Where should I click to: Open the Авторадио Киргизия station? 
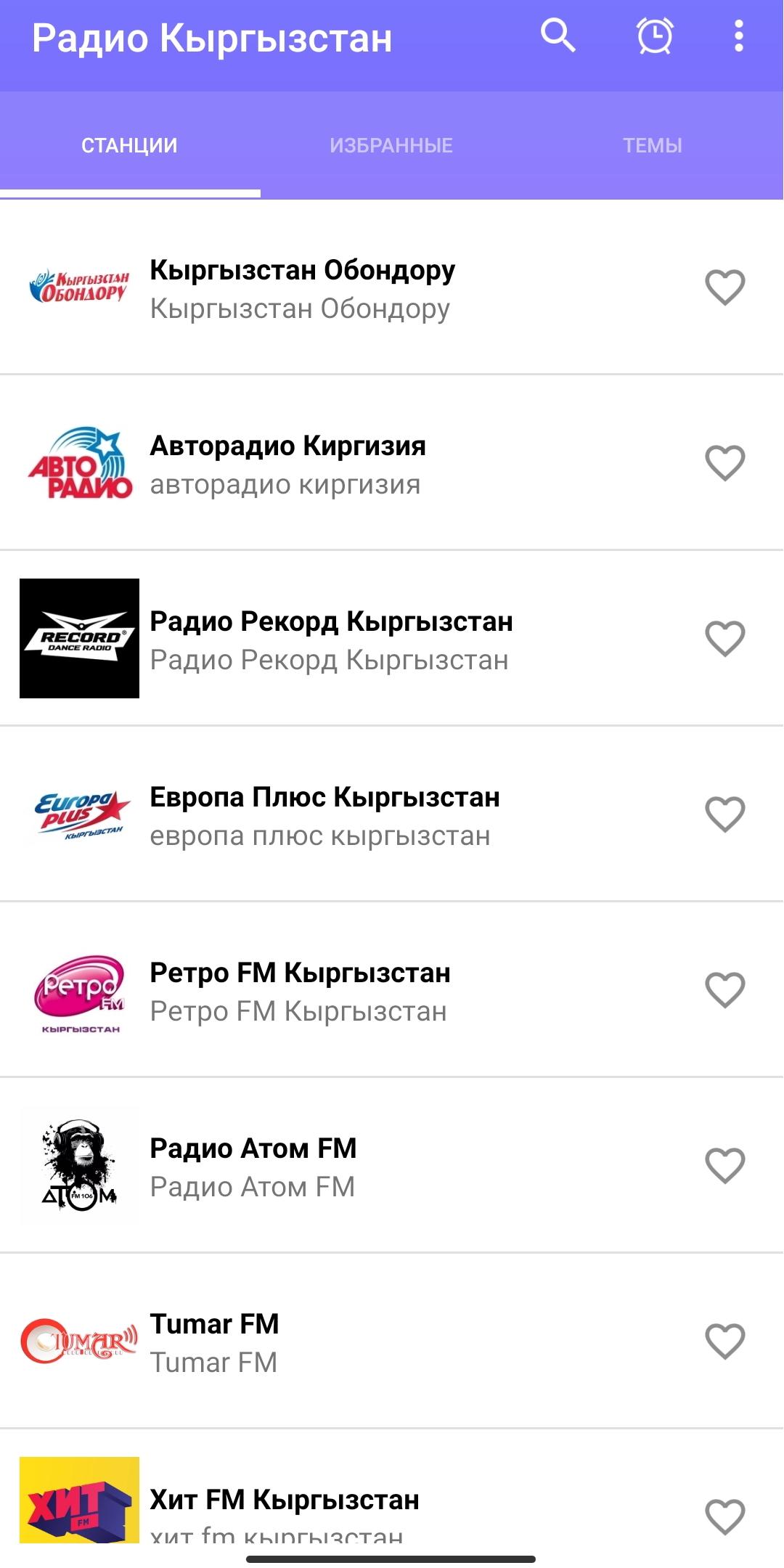tap(287, 464)
